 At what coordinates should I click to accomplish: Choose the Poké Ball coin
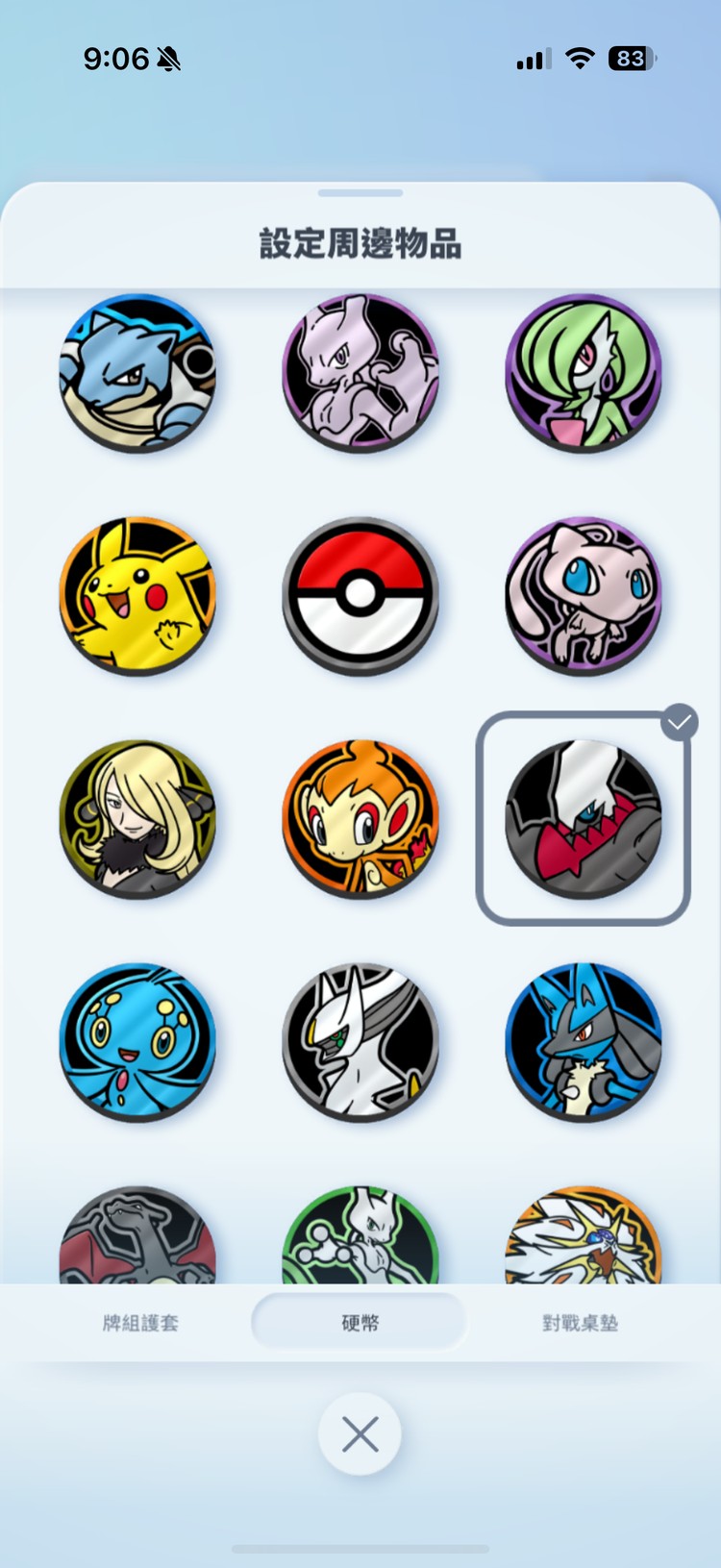tap(360, 595)
